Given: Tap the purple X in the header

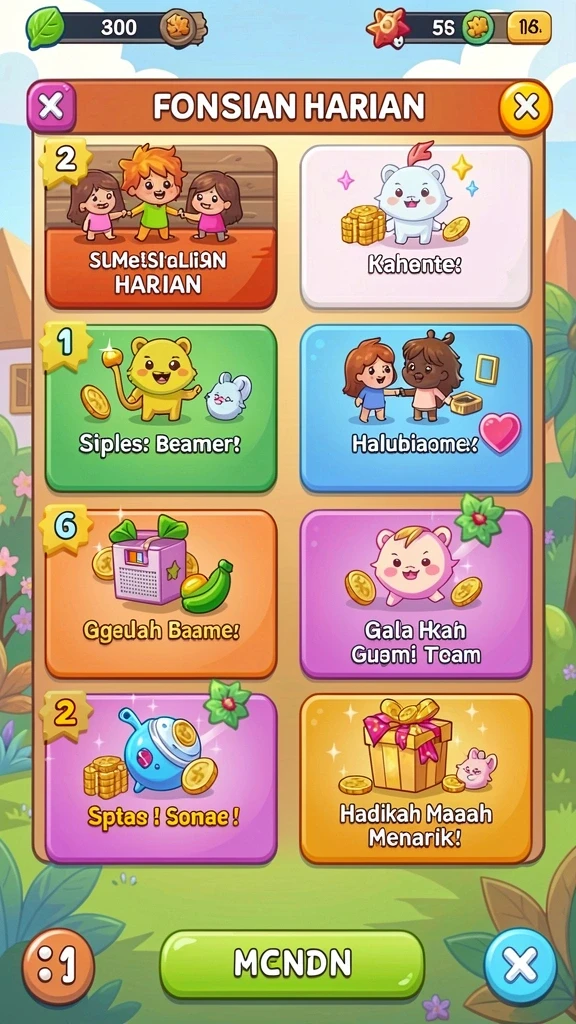Looking at the screenshot, I should 51,106.
